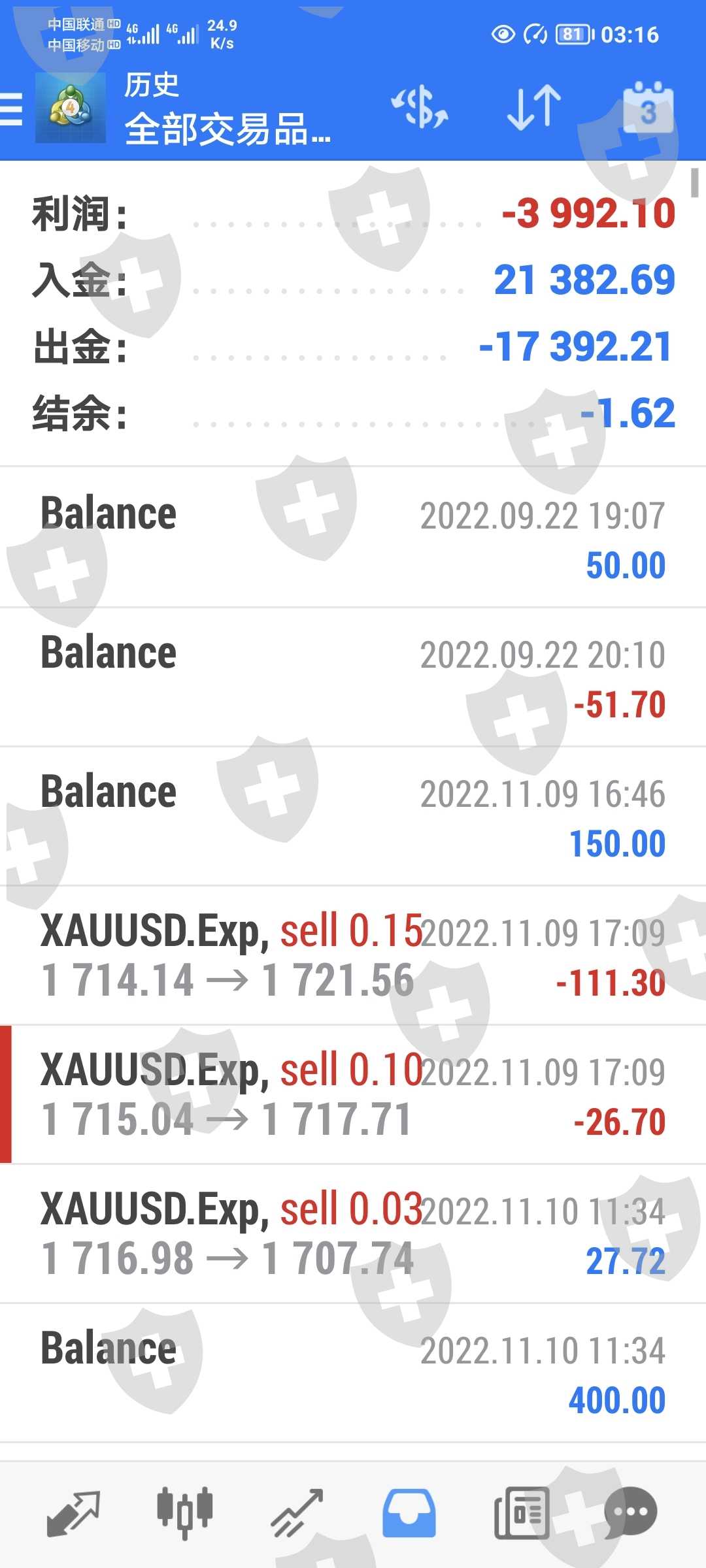Viewport: 706px width, 1568px height.
Task: Open the calendar date range picker
Action: (647, 109)
